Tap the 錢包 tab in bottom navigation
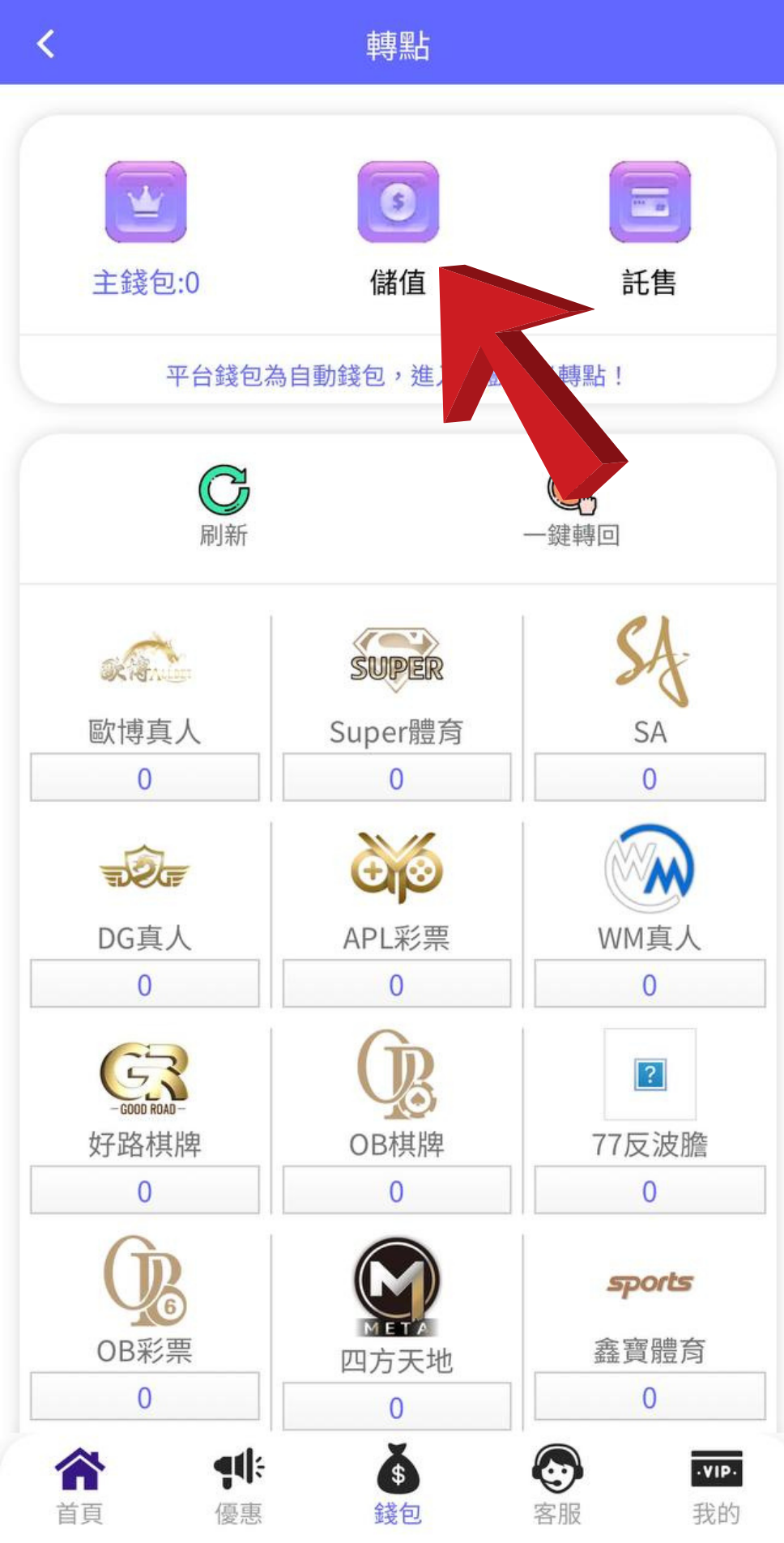Viewport: 784px width, 1543px height. point(398,1486)
